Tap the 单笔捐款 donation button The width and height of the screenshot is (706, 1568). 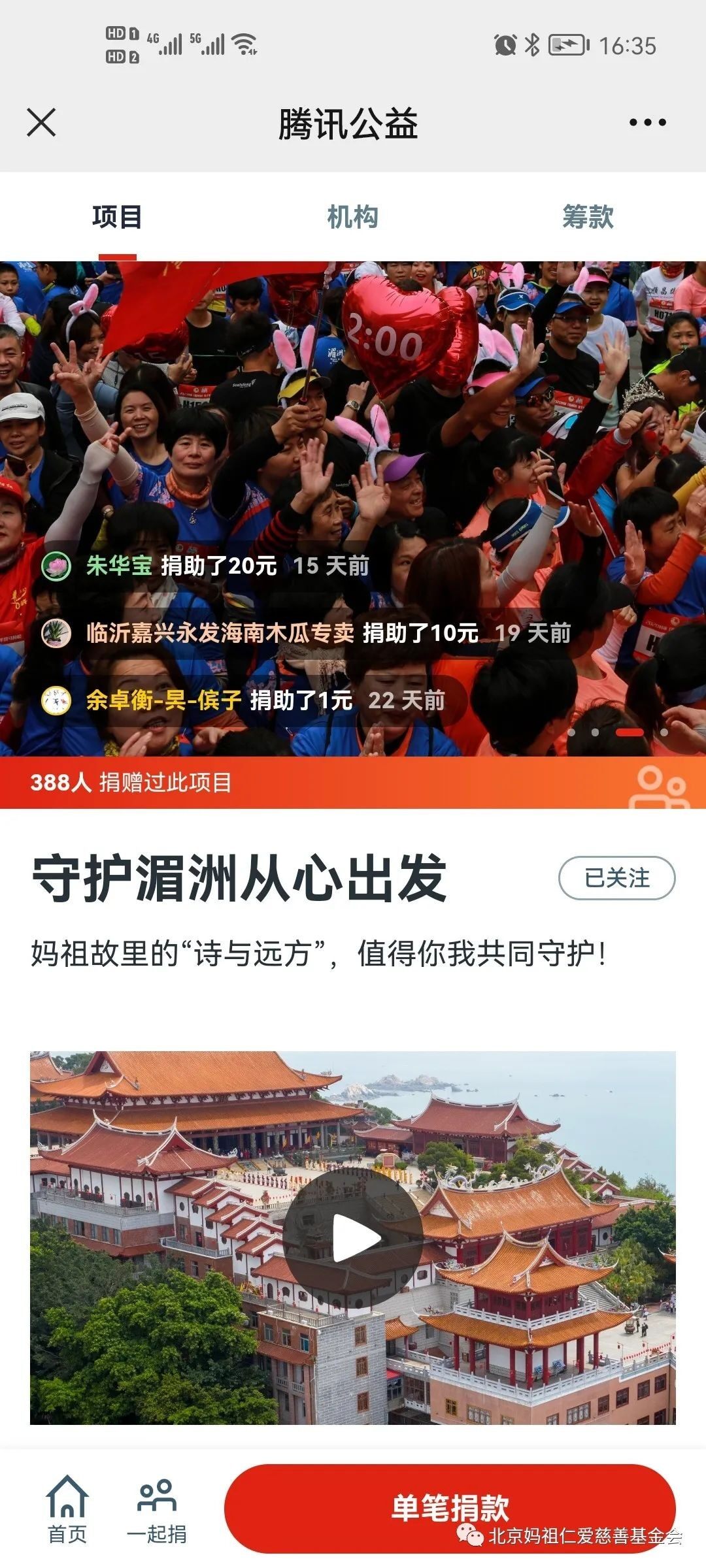450,1507
